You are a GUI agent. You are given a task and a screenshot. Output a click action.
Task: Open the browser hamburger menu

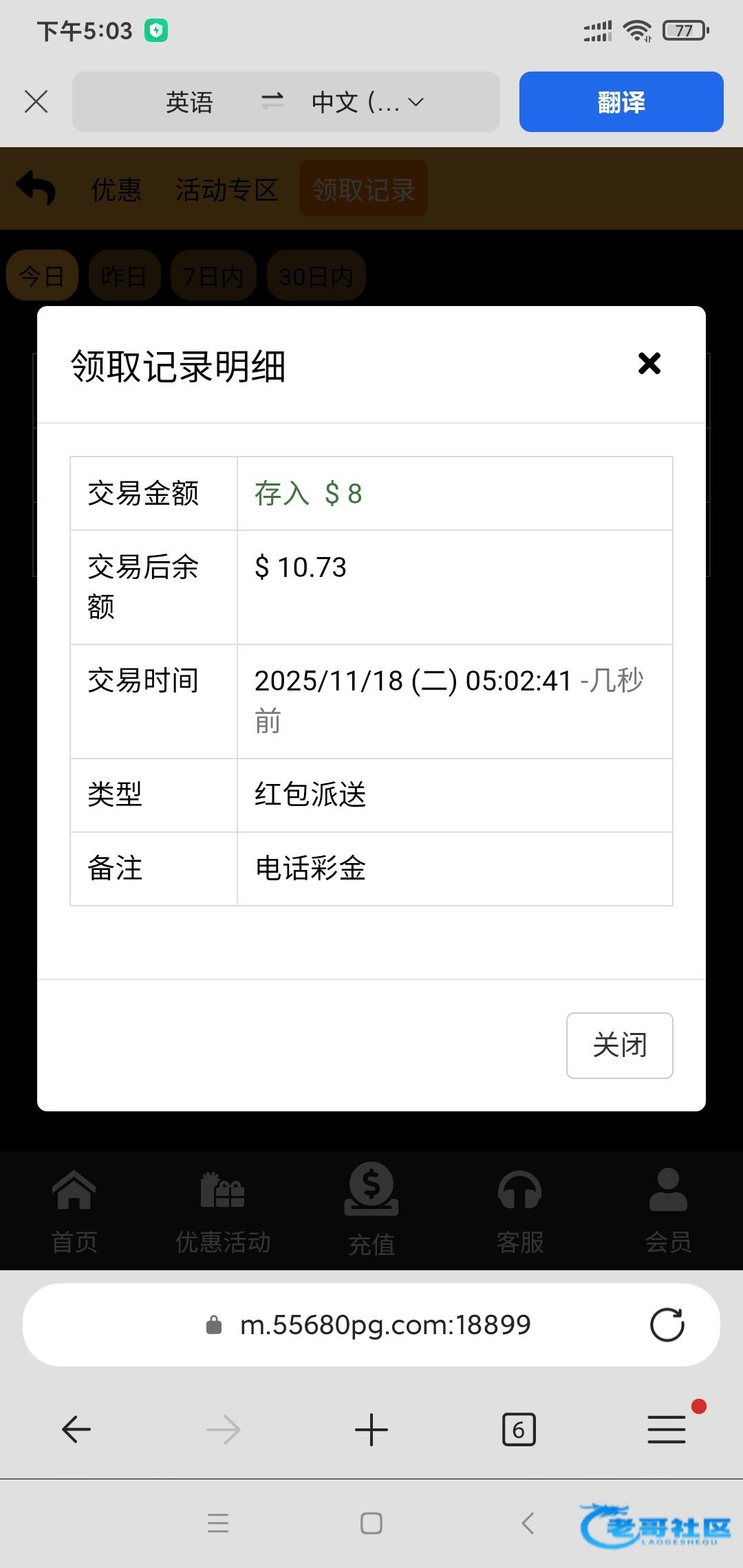pos(667,1430)
